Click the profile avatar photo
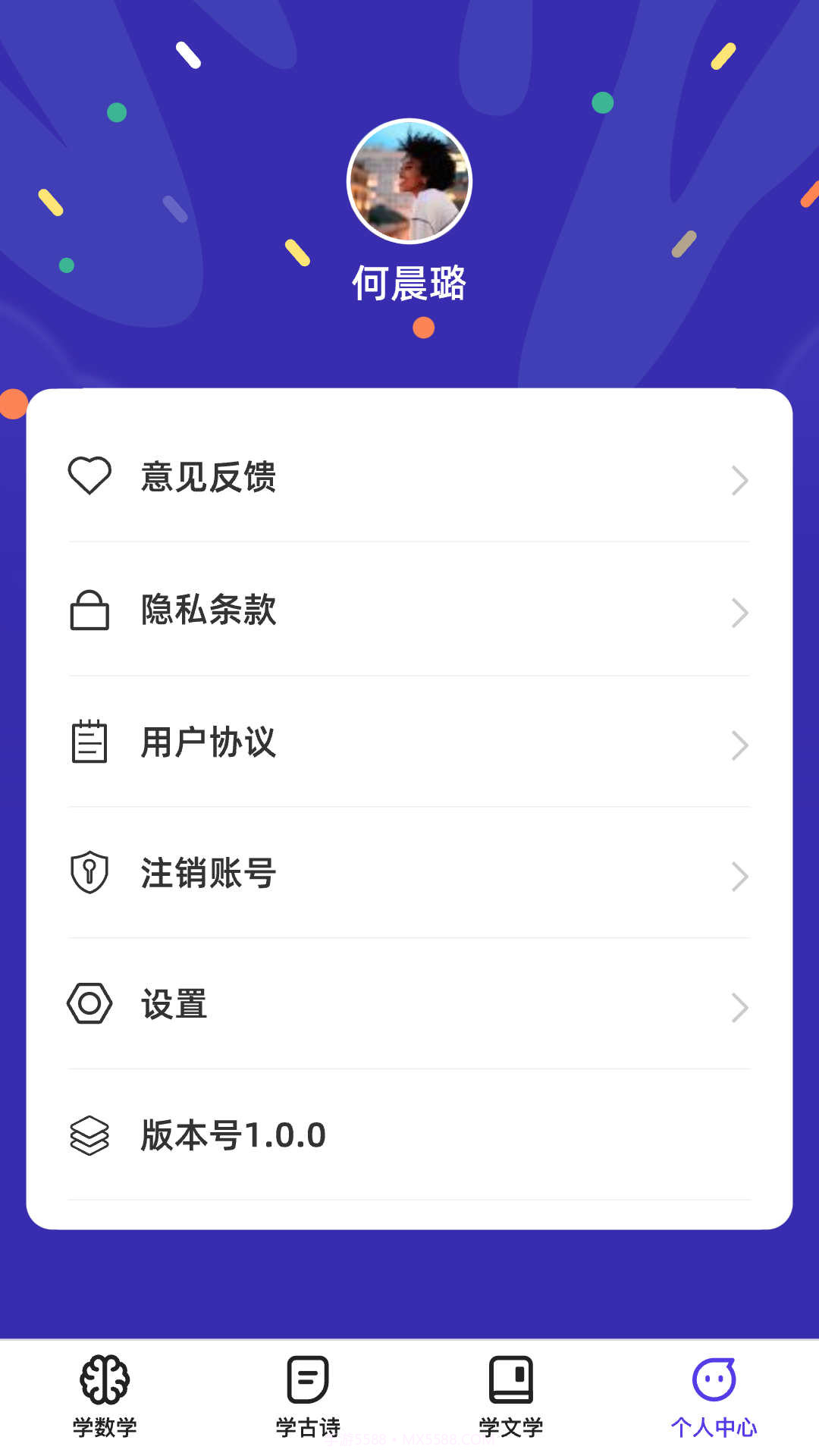Screen dimensions: 819x1456 [x=409, y=180]
